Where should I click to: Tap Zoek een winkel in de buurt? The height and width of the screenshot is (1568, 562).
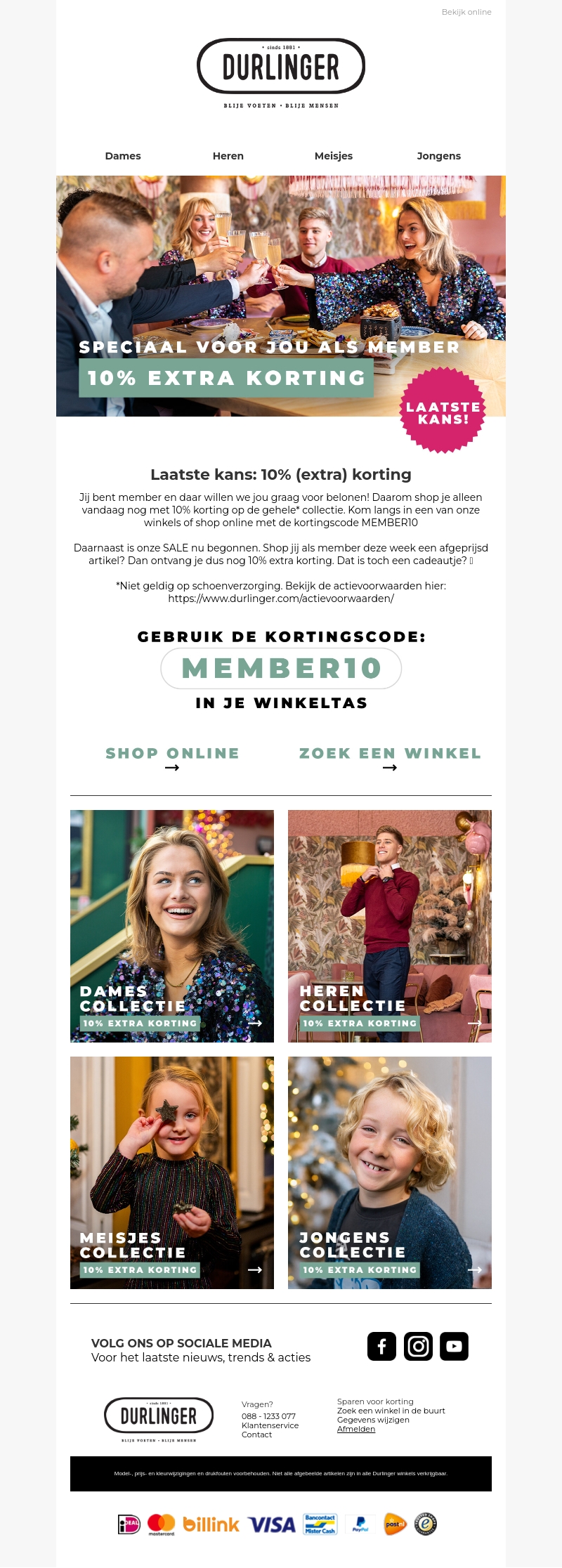(x=391, y=1411)
